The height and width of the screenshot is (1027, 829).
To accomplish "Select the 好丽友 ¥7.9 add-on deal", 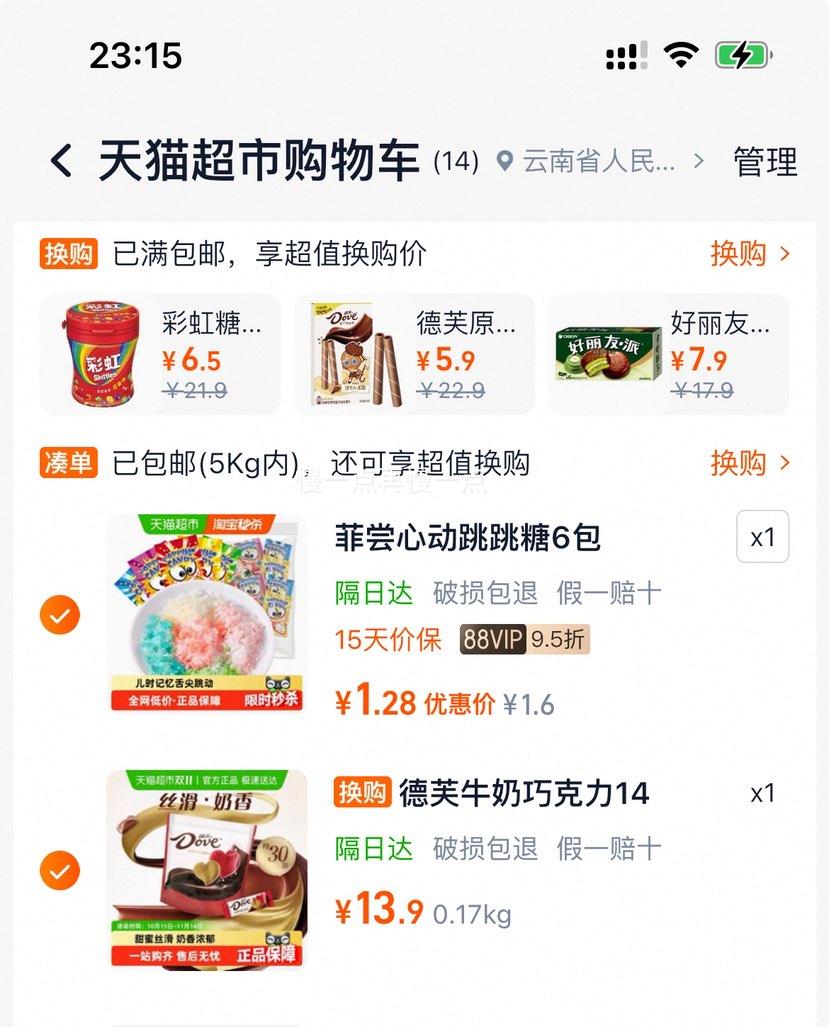I will pos(668,354).
